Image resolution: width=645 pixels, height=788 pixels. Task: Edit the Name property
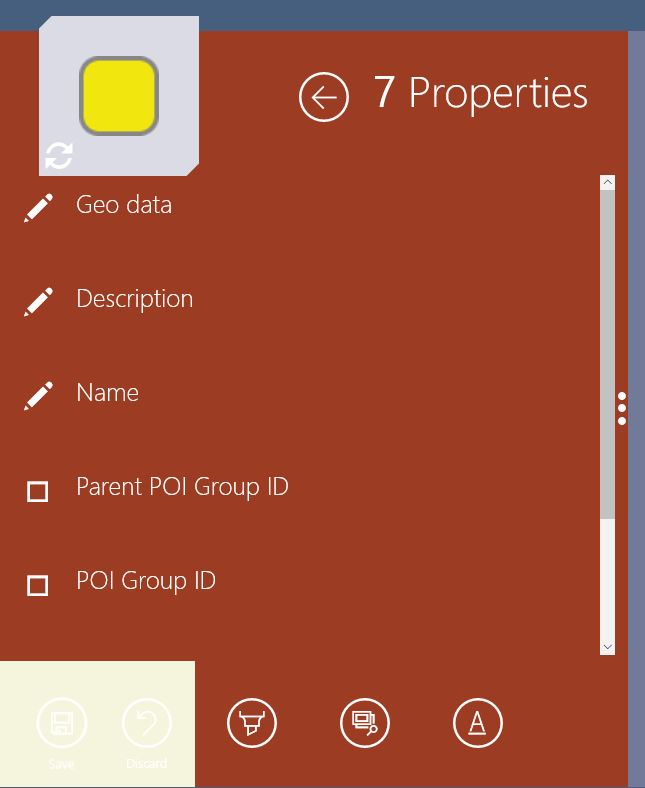38,396
